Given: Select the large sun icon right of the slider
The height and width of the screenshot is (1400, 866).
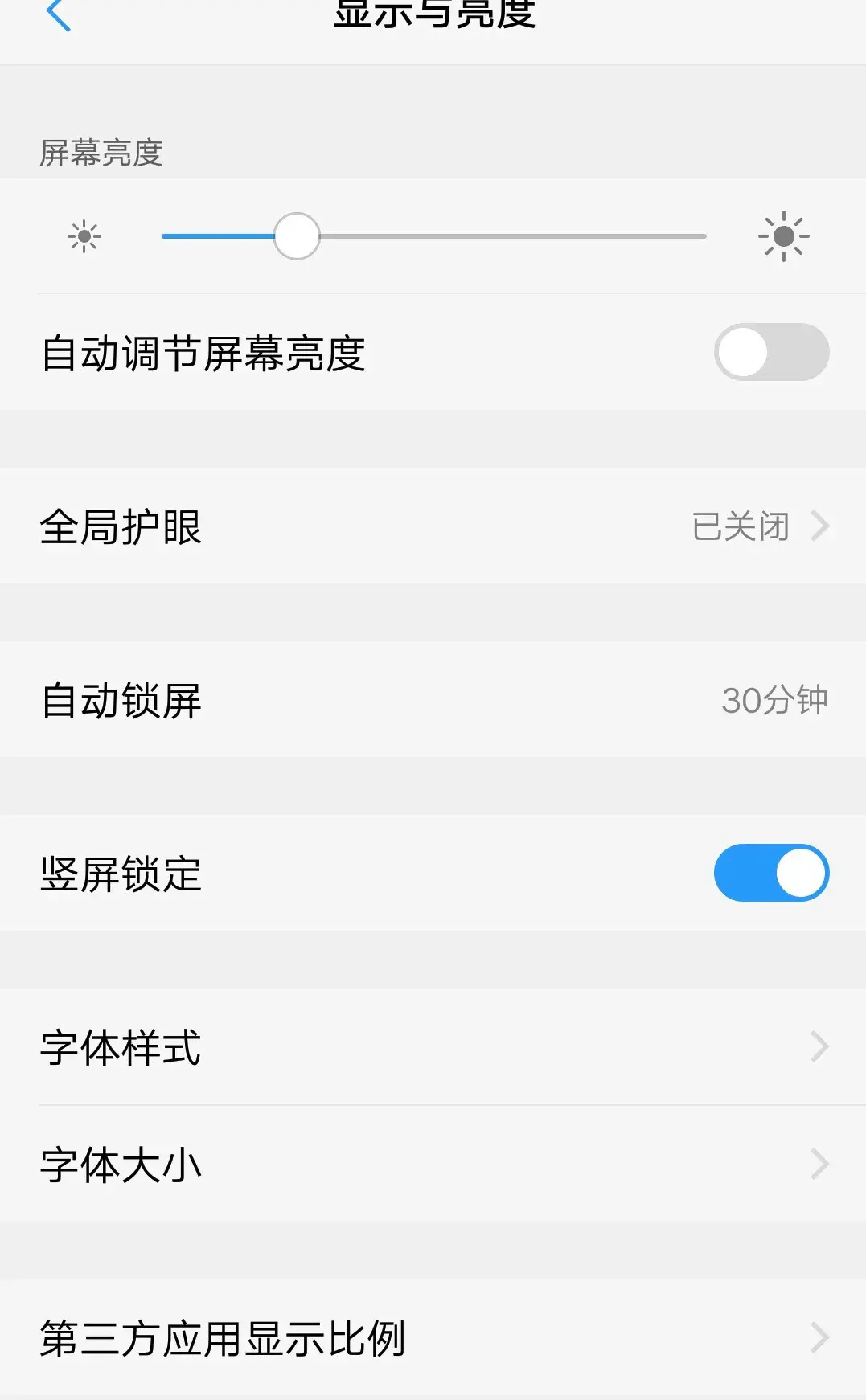Looking at the screenshot, I should coord(782,235).
